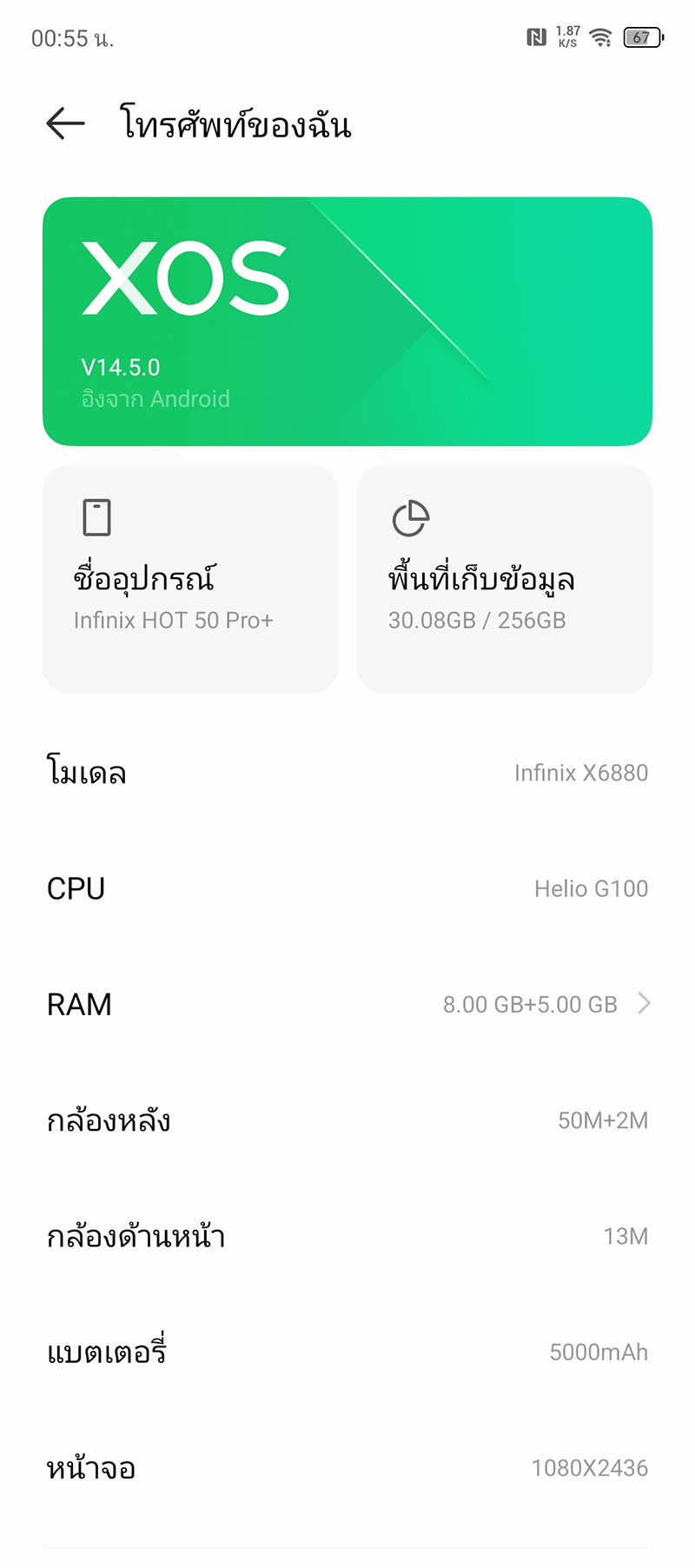Open the พื้นที่เก็บข้อมูล storage card

[505, 579]
